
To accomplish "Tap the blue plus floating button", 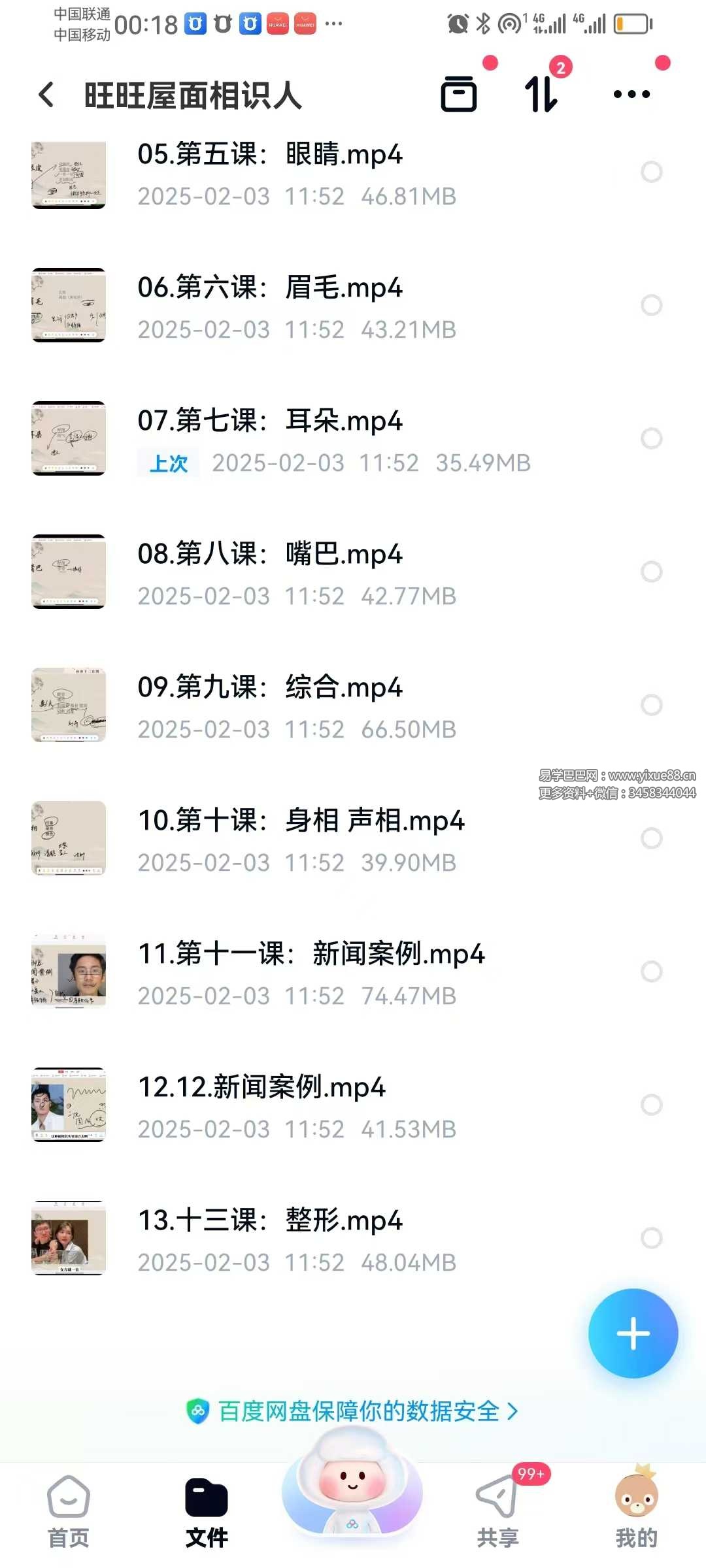I will point(633,1333).
